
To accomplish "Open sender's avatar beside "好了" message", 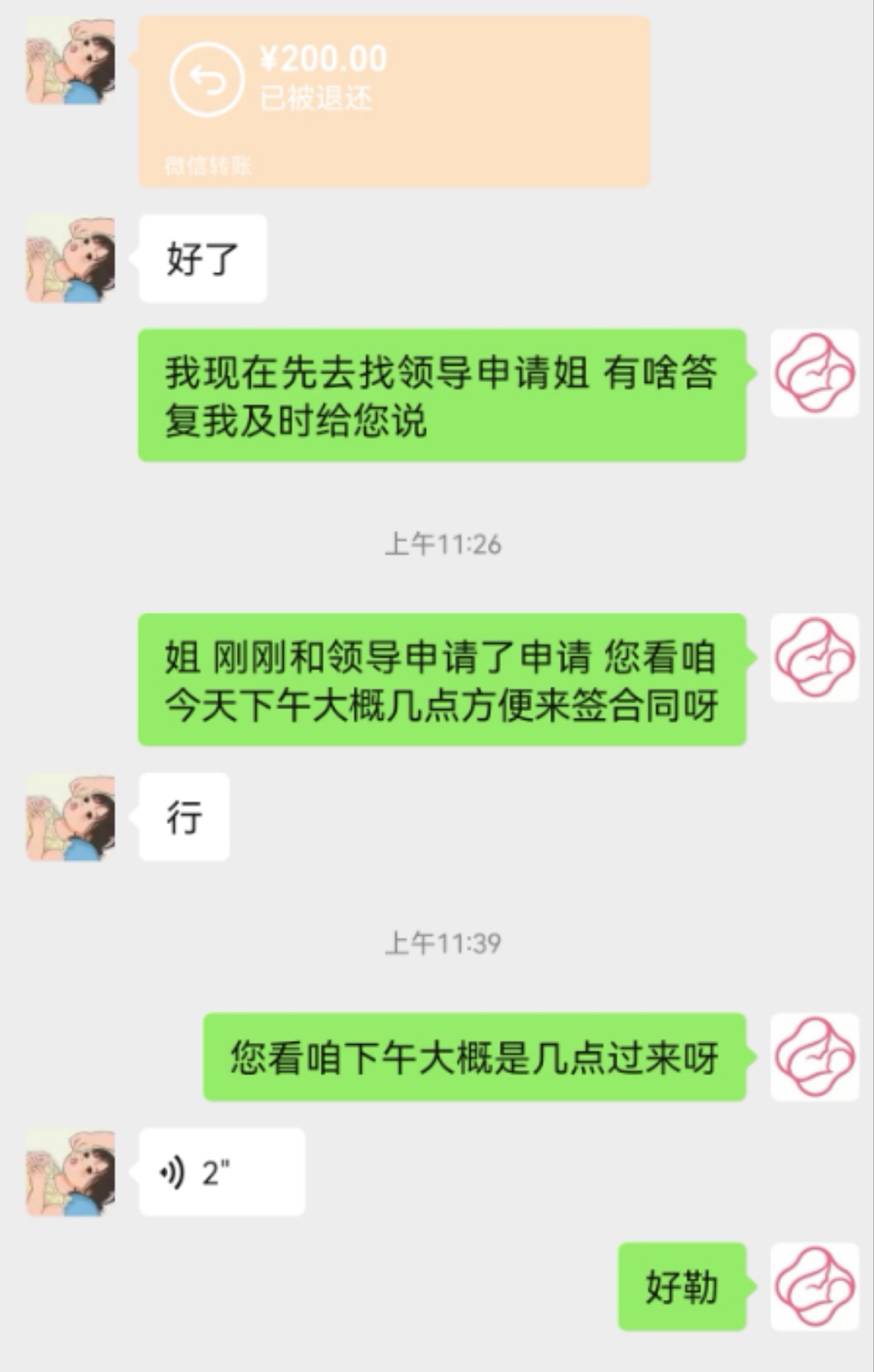I will 71,259.
